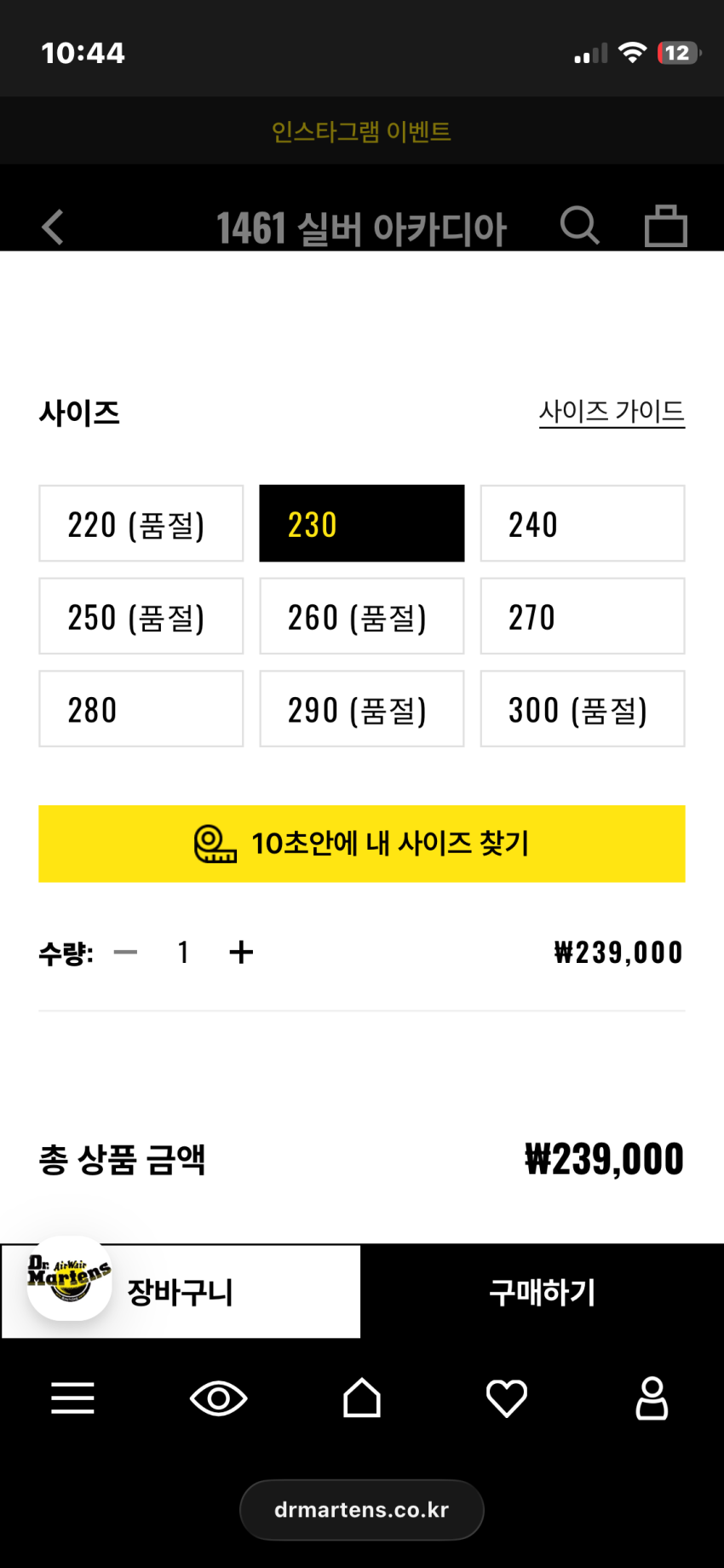Screen dimensions: 724x1568
Task: Open the account profile tab
Action: click(x=652, y=1398)
